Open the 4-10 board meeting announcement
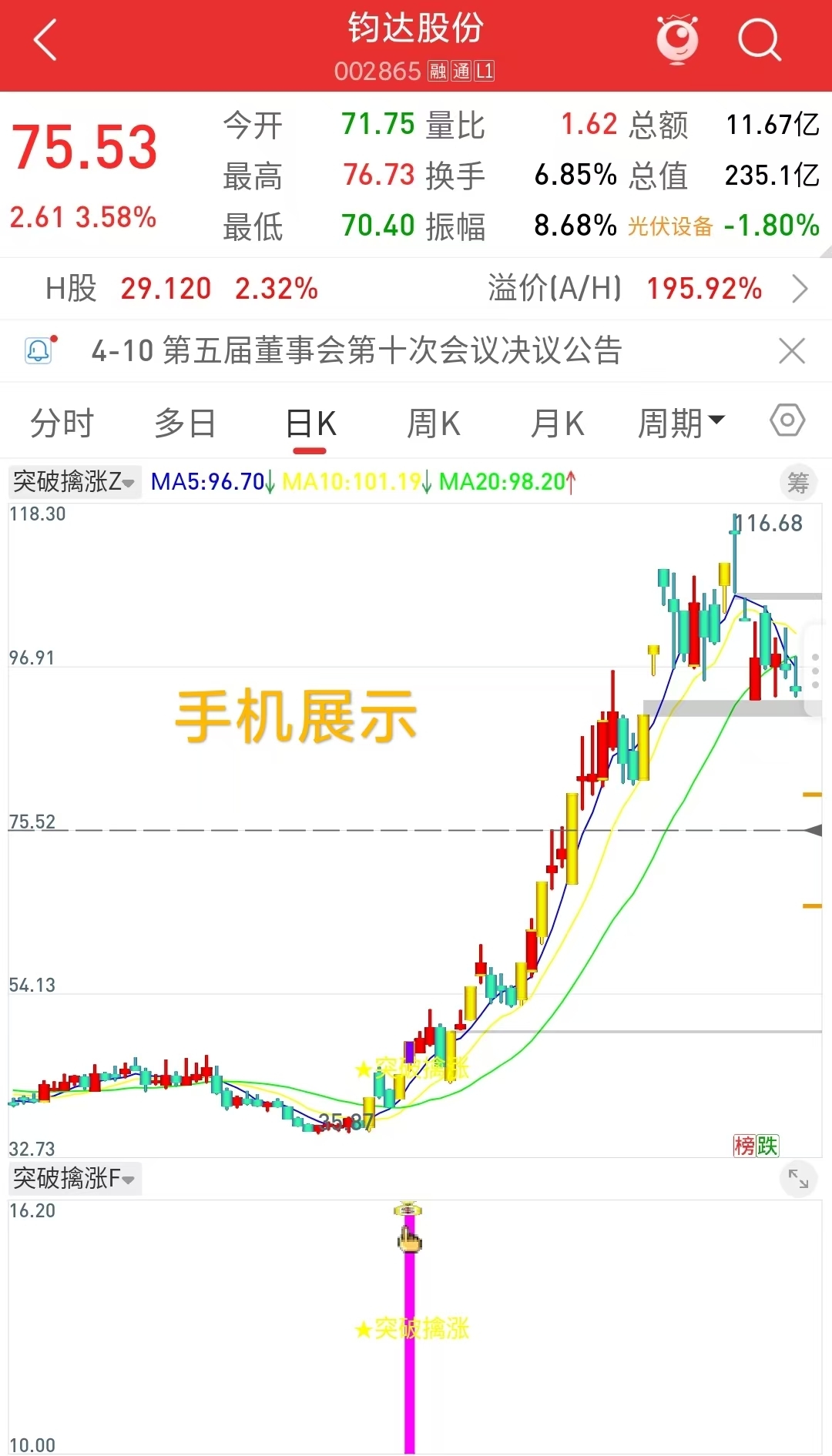The image size is (832, 1456). coord(356,351)
